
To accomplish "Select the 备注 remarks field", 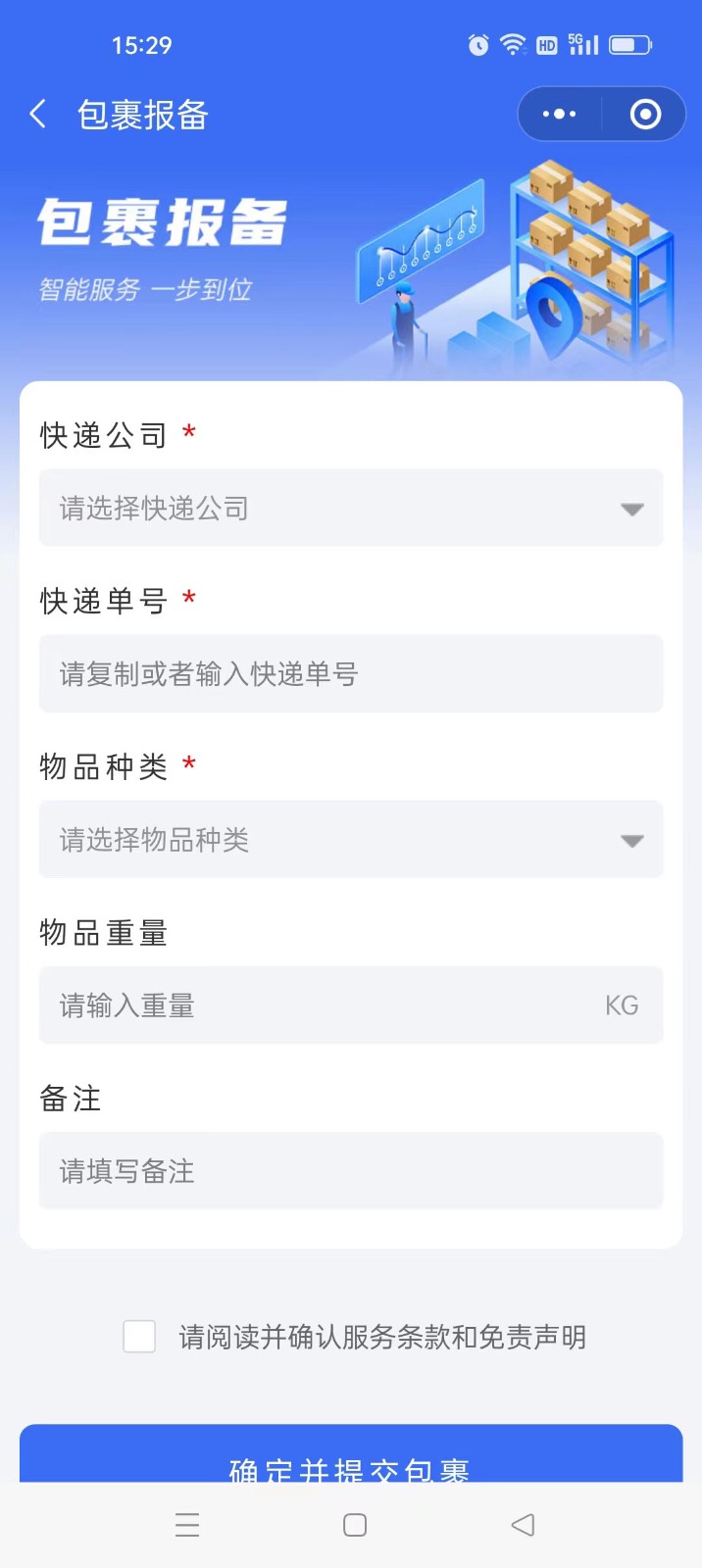I will point(351,1171).
